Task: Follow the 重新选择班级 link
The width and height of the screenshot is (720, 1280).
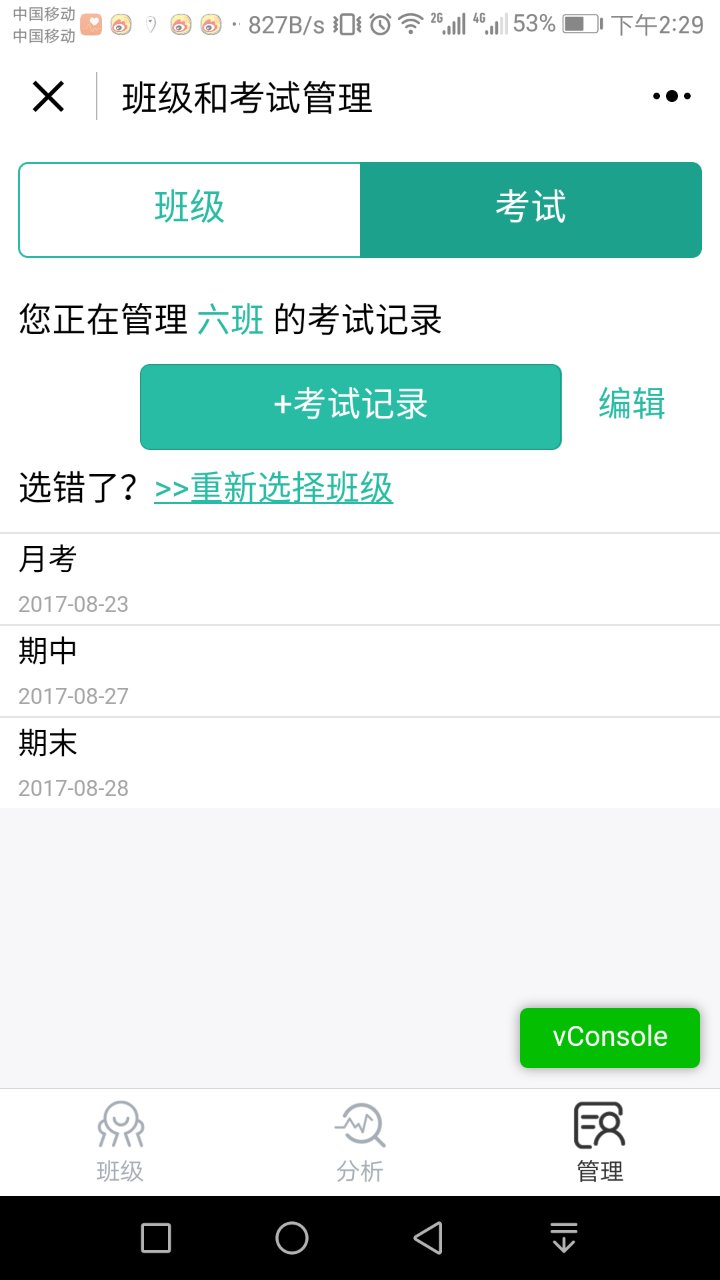Action: click(x=273, y=489)
